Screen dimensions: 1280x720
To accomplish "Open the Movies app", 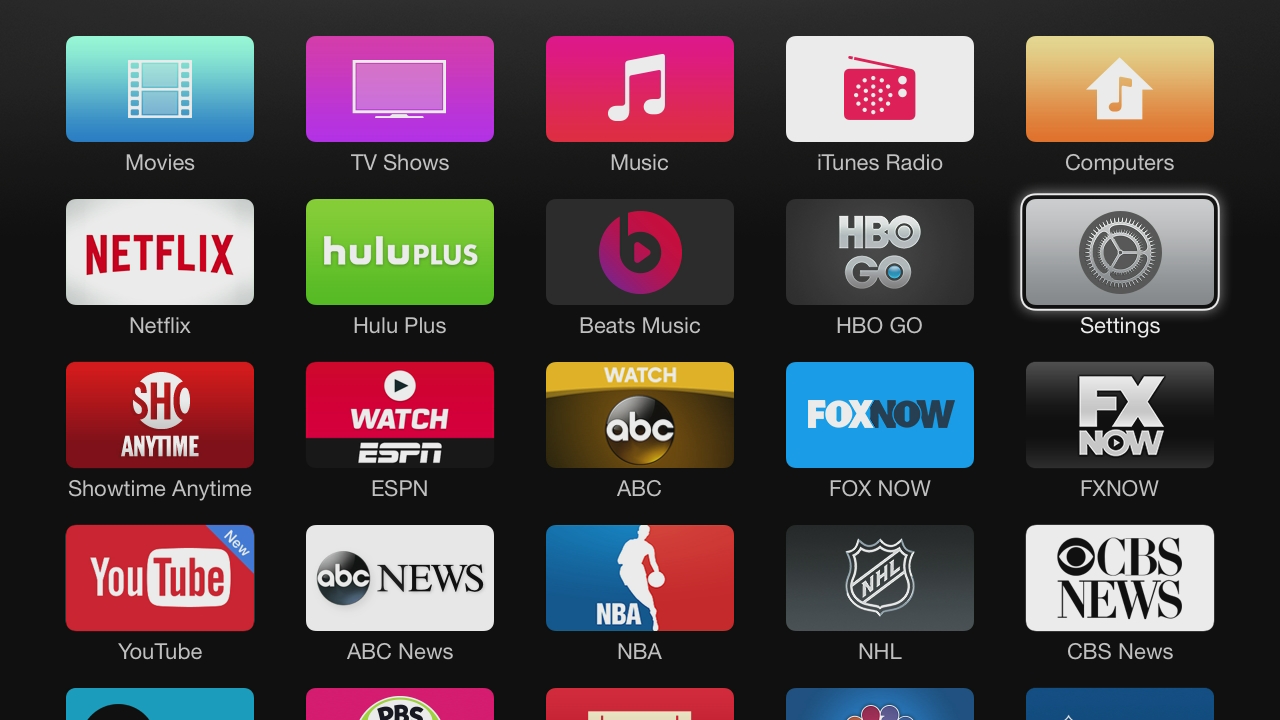I will (160, 89).
